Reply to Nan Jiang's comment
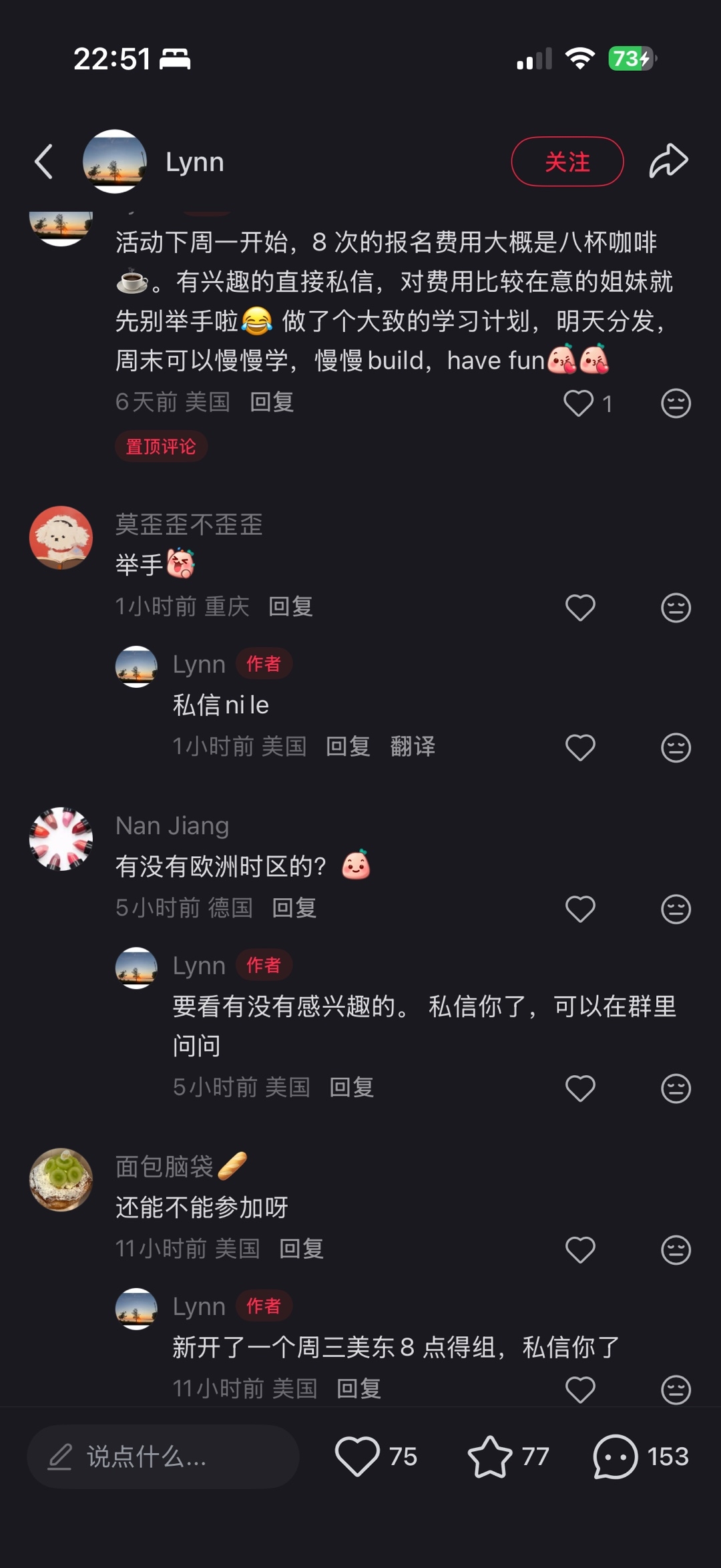Viewport: 721px width, 1568px height. pyautogui.click(x=294, y=908)
